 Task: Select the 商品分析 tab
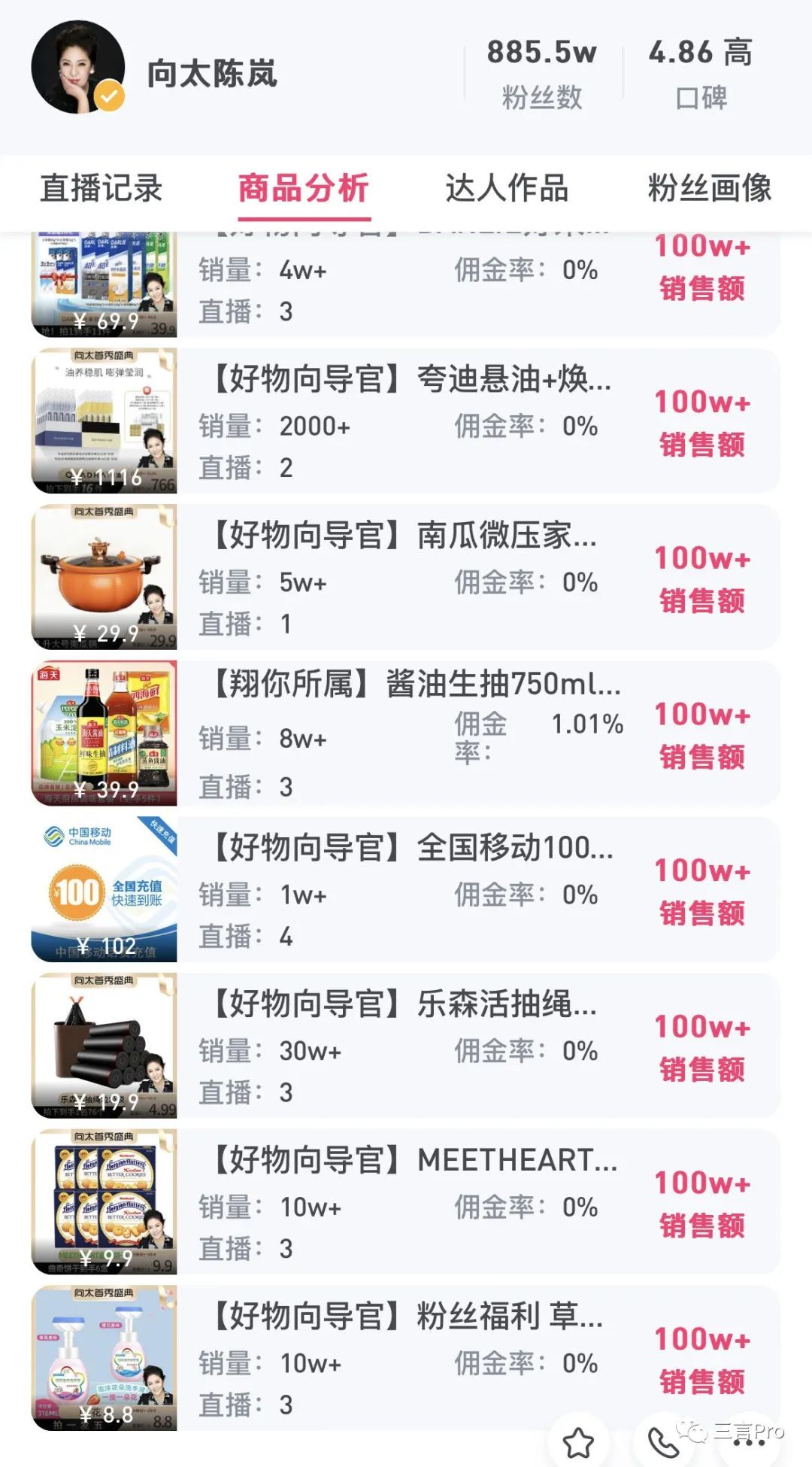coord(304,189)
